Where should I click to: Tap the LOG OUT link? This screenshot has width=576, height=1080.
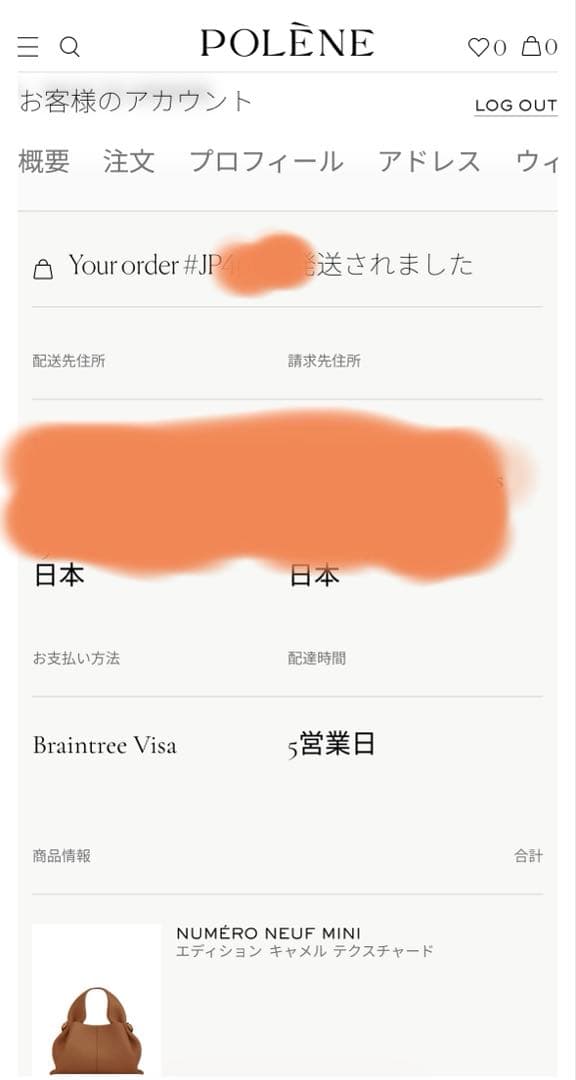[515, 105]
